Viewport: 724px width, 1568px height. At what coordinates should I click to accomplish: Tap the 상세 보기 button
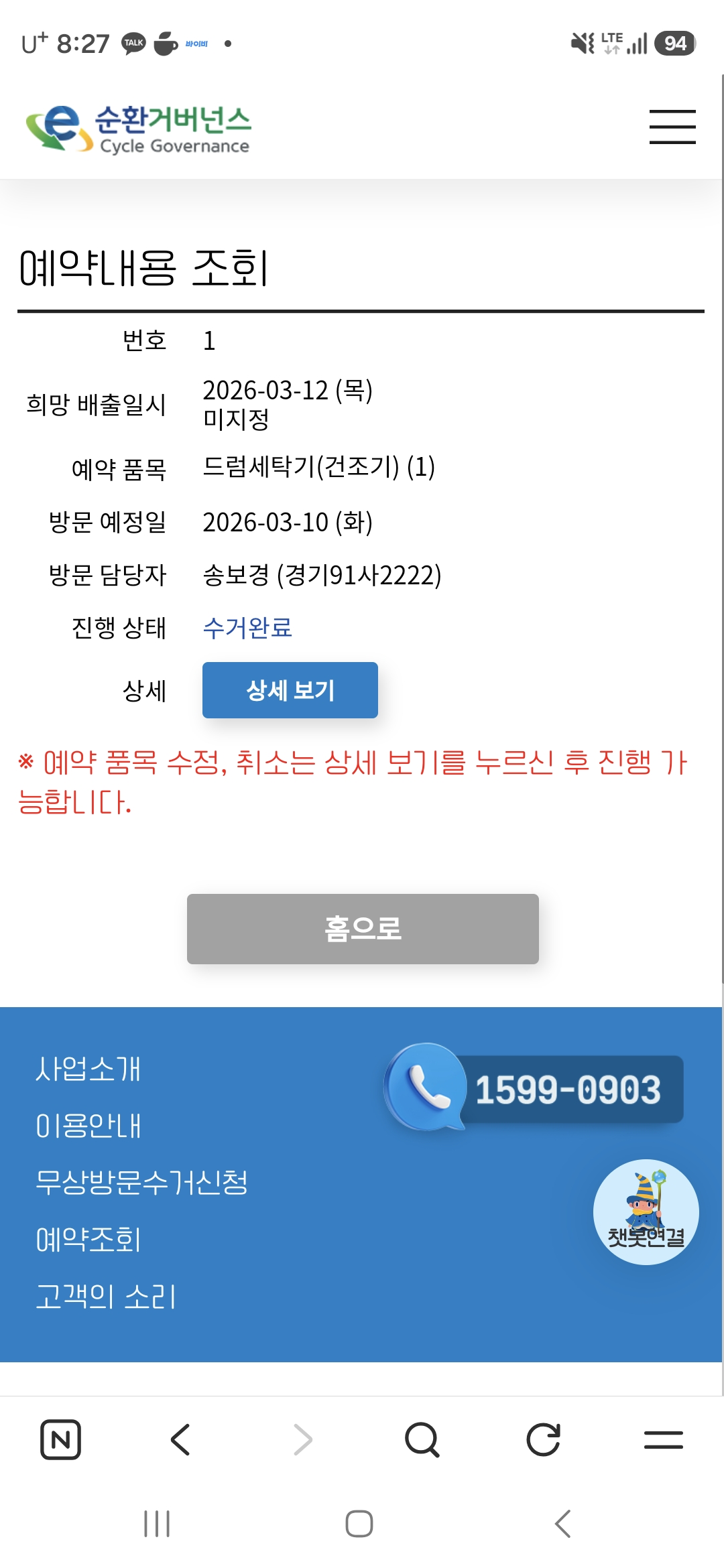click(290, 690)
